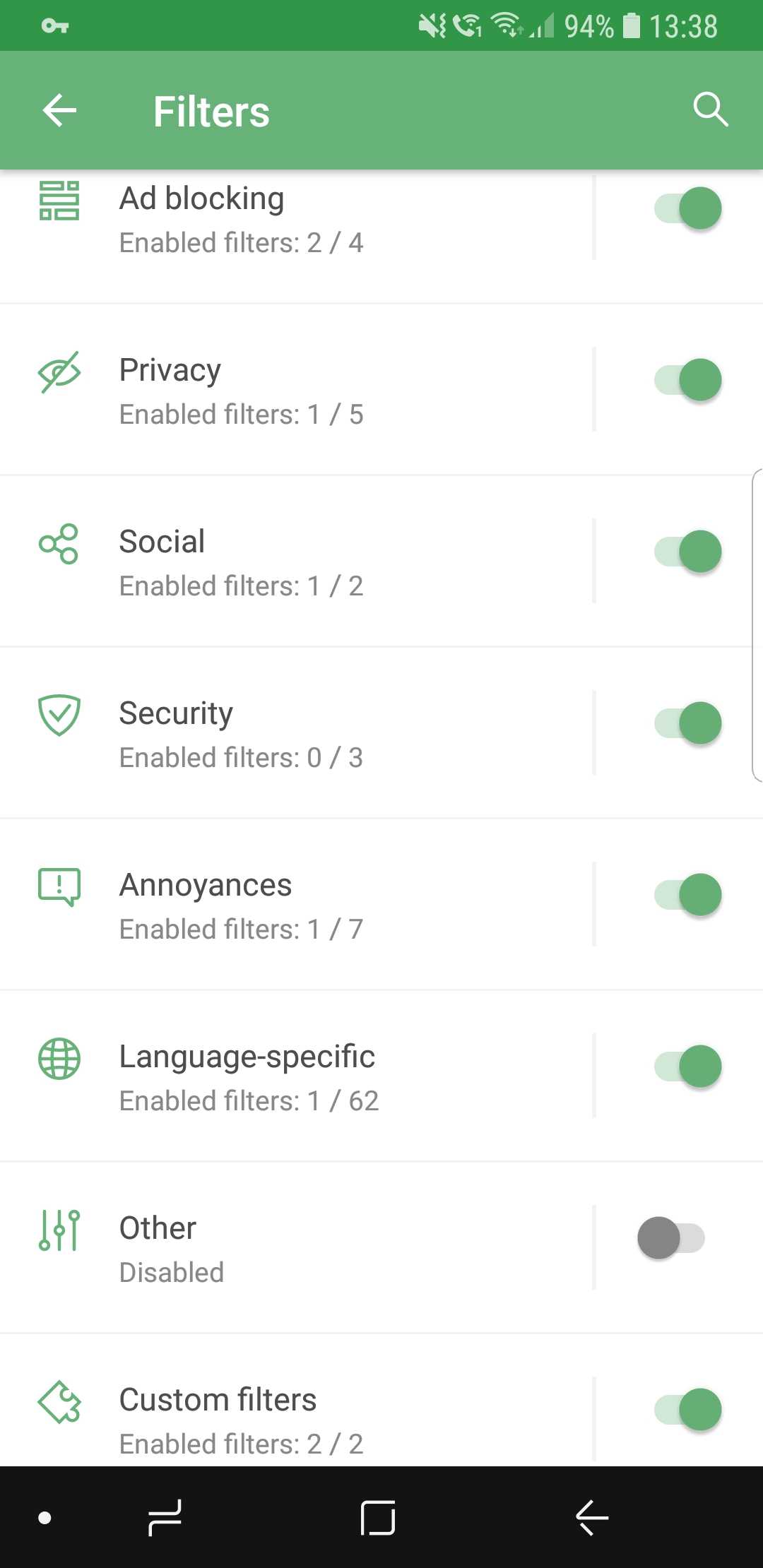Image resolution: width=763 pixels, height=1568 pixels.
Task: Tap the system home button
Action: tap(378, 1517)
